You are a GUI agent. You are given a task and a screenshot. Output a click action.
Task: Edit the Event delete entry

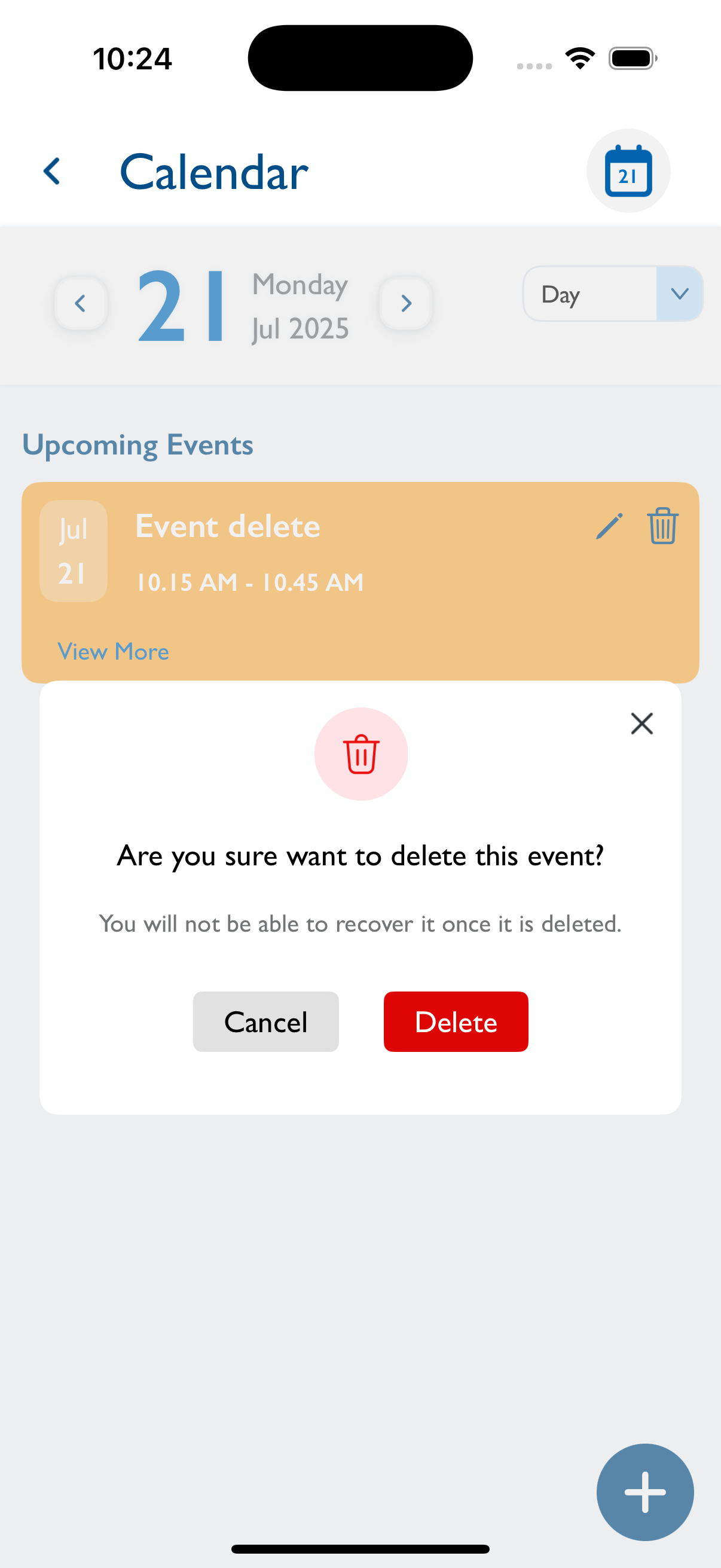click(609, 526)
